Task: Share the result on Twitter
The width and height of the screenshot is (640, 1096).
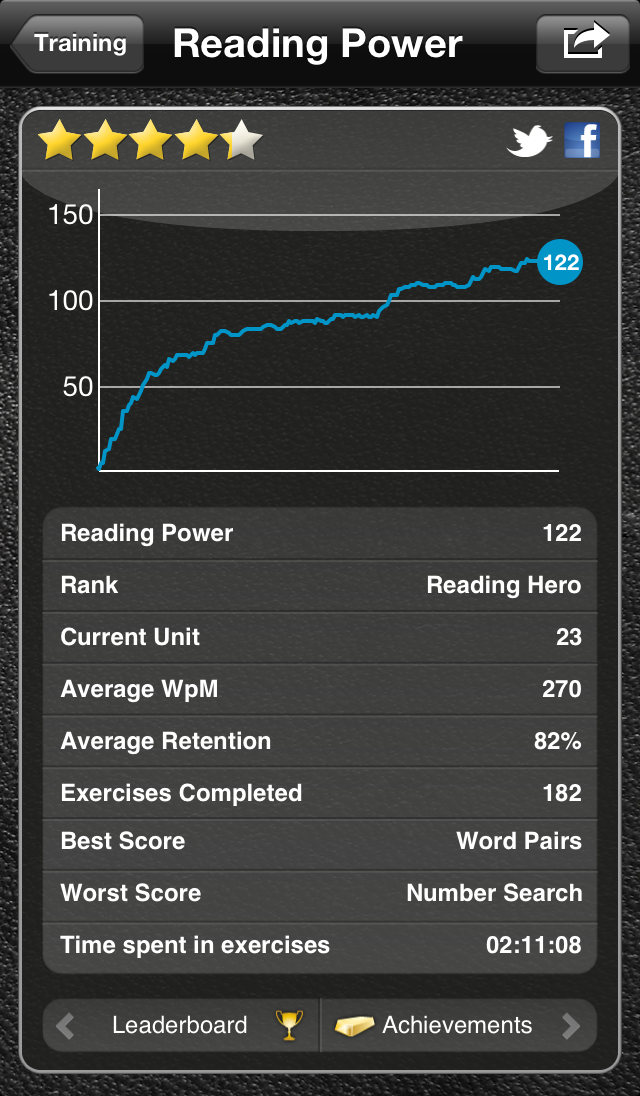Action: click(x=529, y=140)
